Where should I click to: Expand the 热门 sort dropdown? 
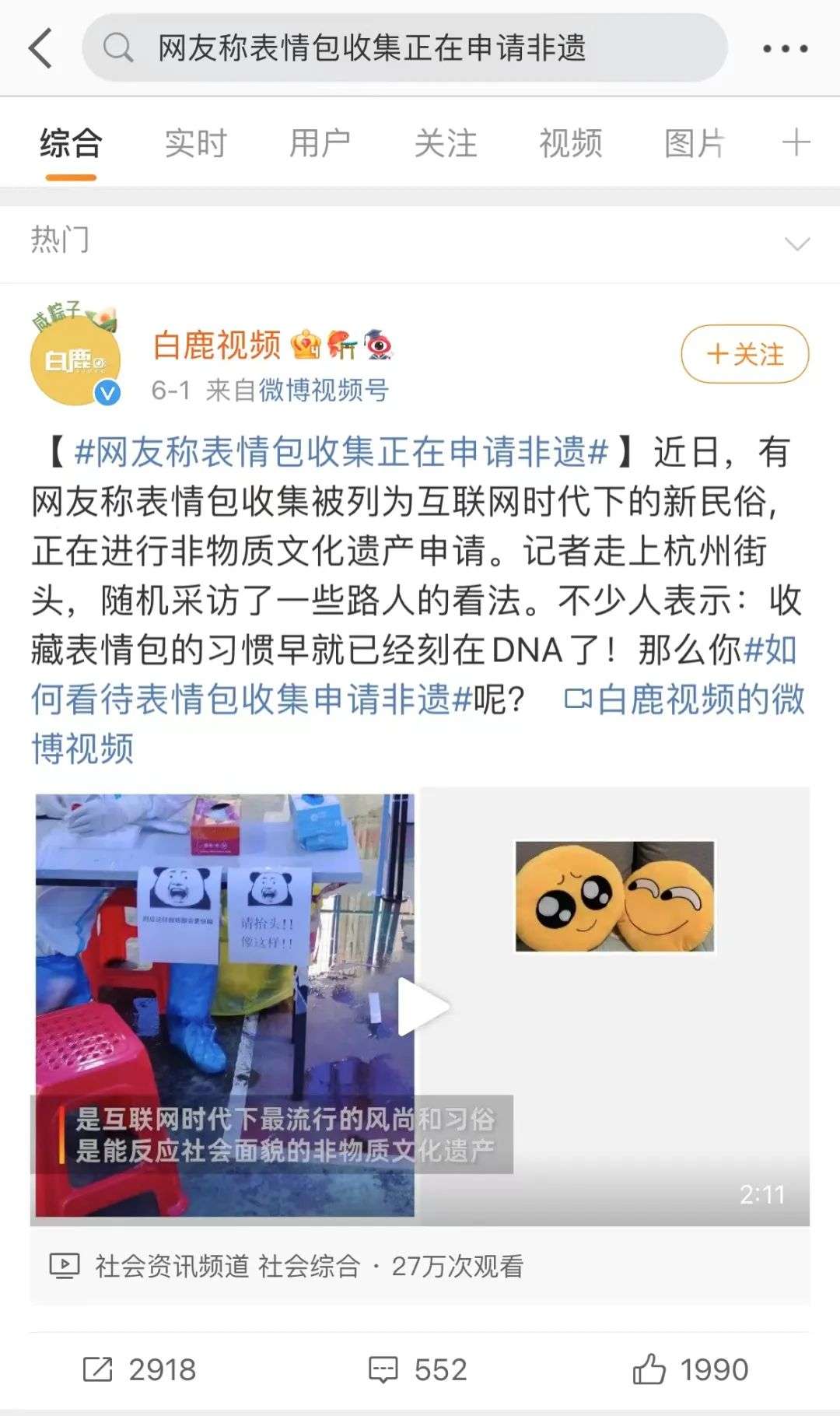(797, 244)
